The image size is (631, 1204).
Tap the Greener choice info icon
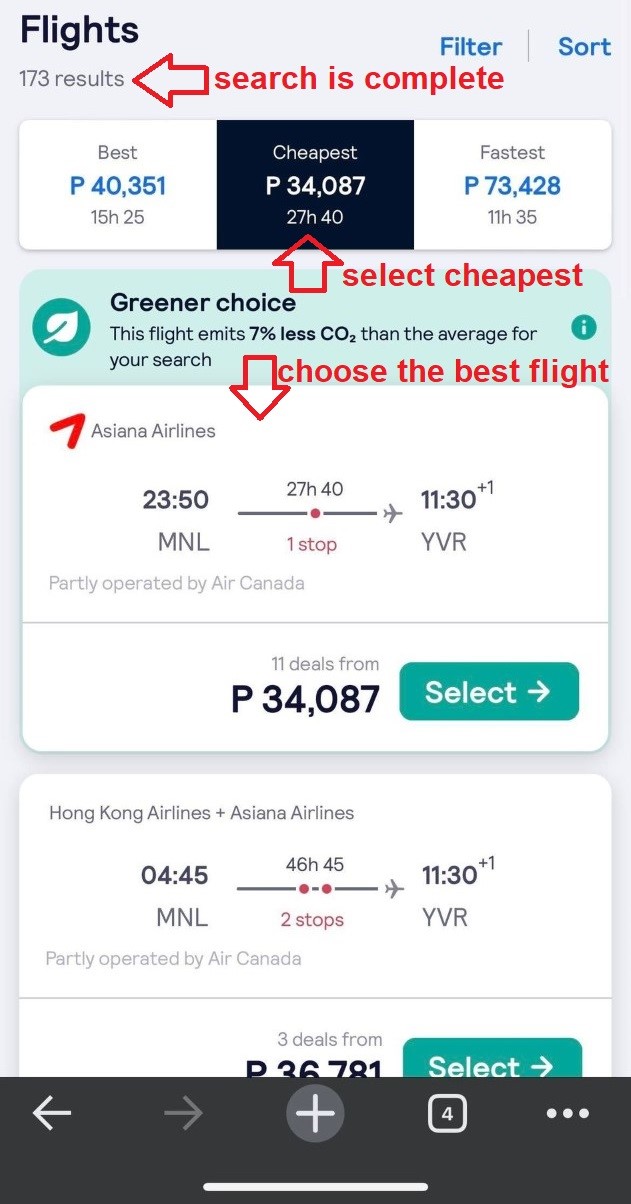tap(583, 327)
